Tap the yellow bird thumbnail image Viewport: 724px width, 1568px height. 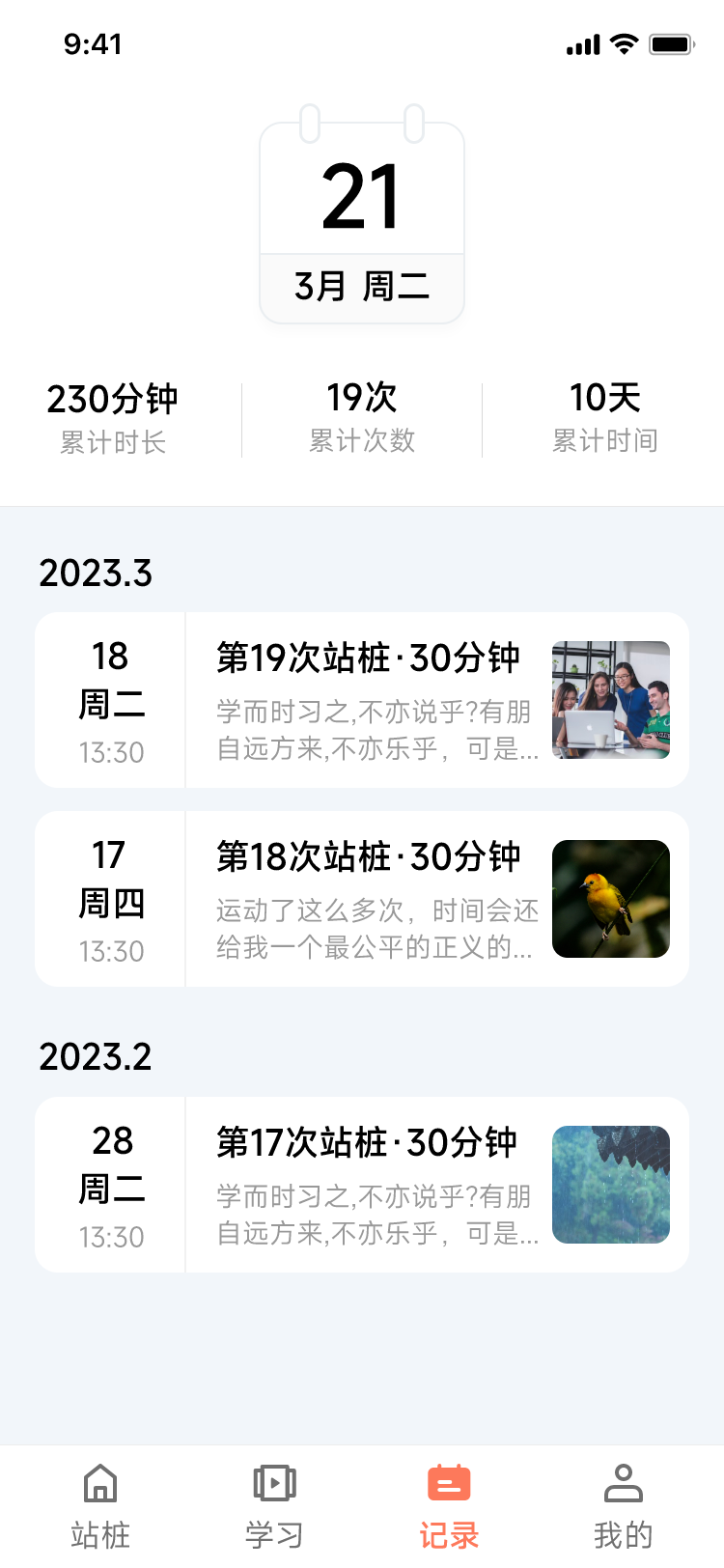610,898
